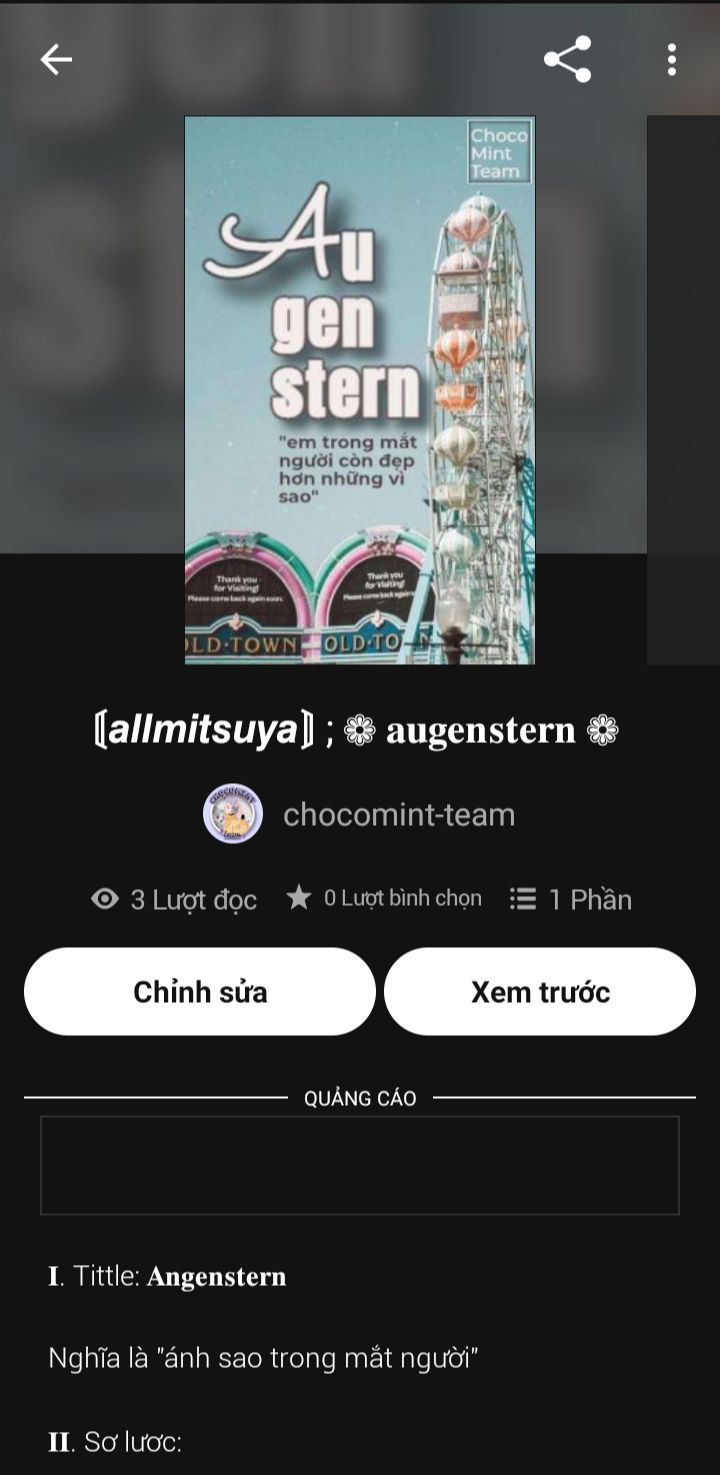Go back using the arrow icon
Screen dimensions: 720x1475
pos(56,60)
